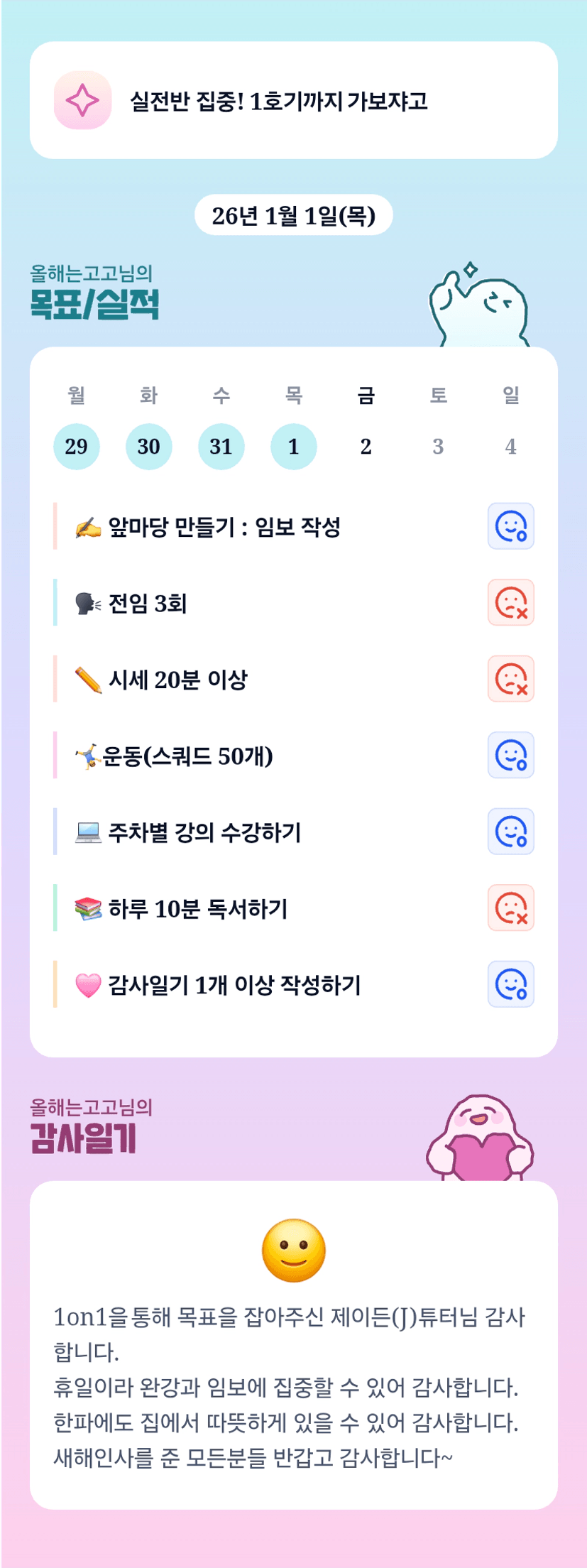The image size is (587, 1568).
Task: Tap the status face for 주차별 강의 수강하기
Action: (x=510, y=832)
